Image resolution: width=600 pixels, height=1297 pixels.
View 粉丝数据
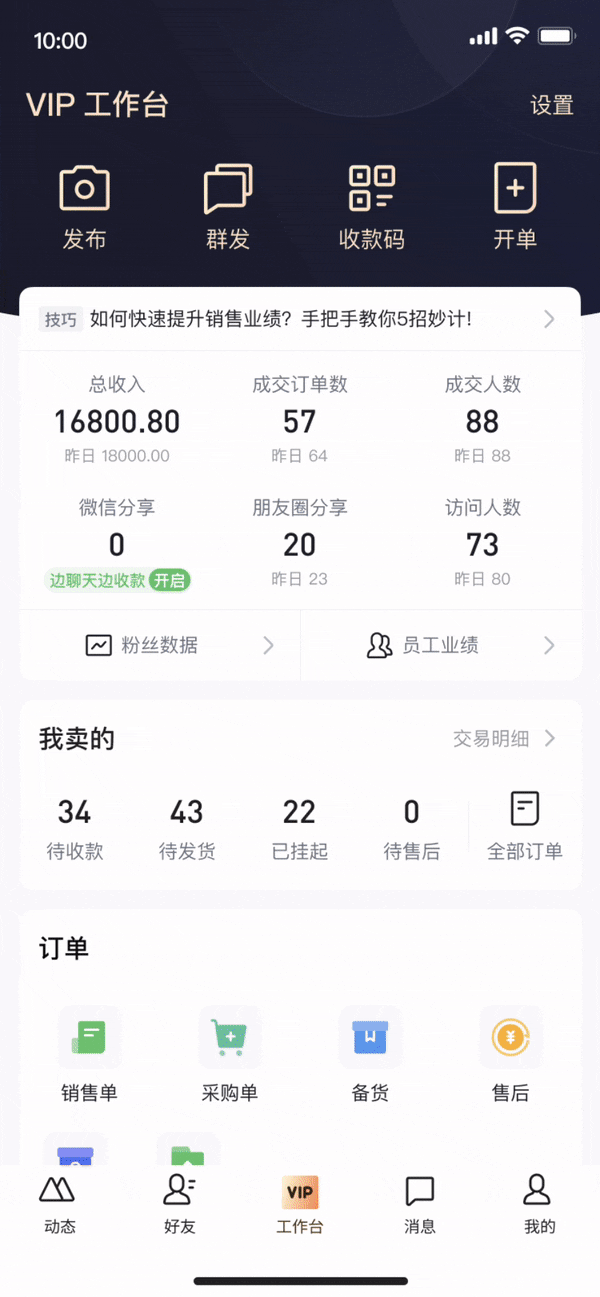point(160,645)
